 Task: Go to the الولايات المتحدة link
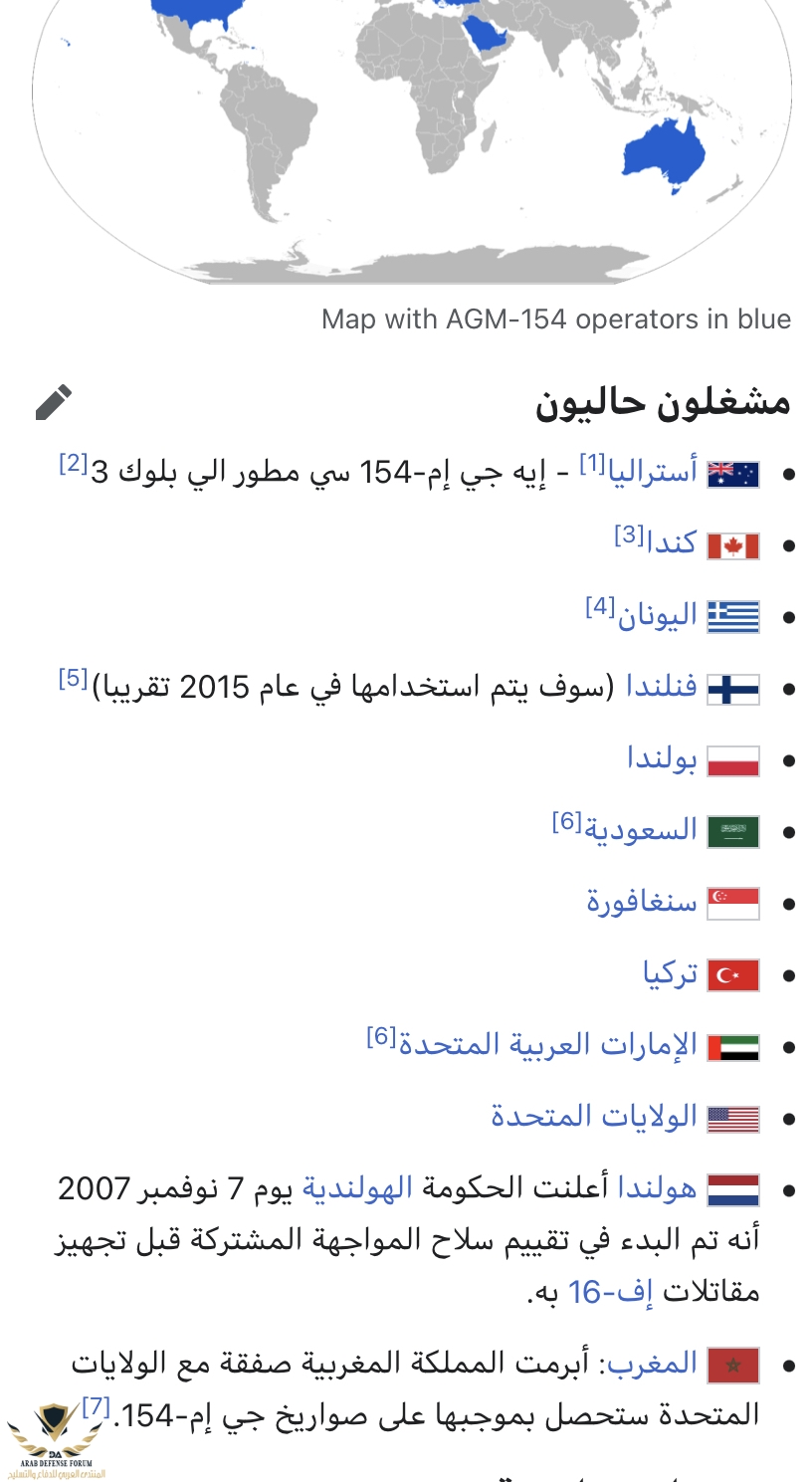tap(594, 1117)
